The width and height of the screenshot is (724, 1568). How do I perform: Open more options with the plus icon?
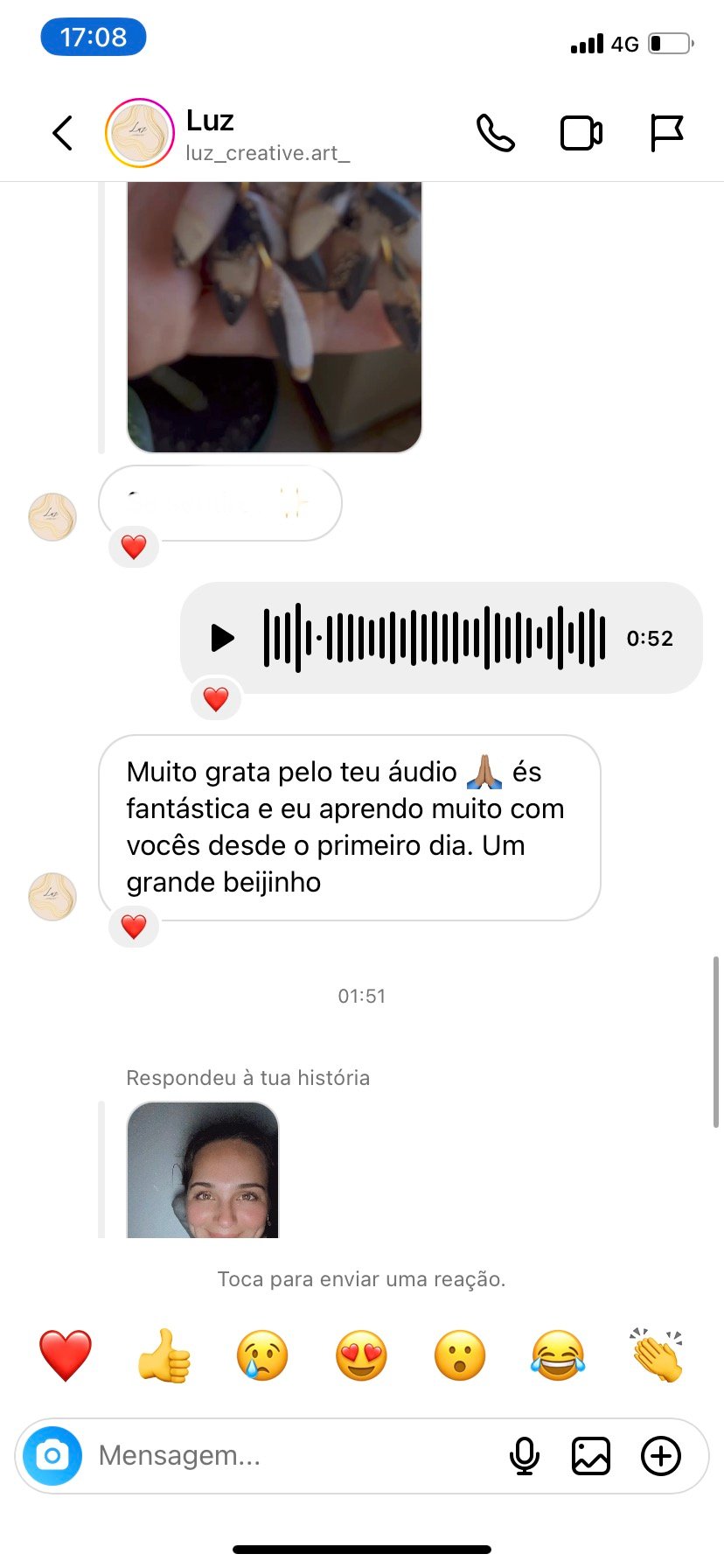coord(661,1456)
